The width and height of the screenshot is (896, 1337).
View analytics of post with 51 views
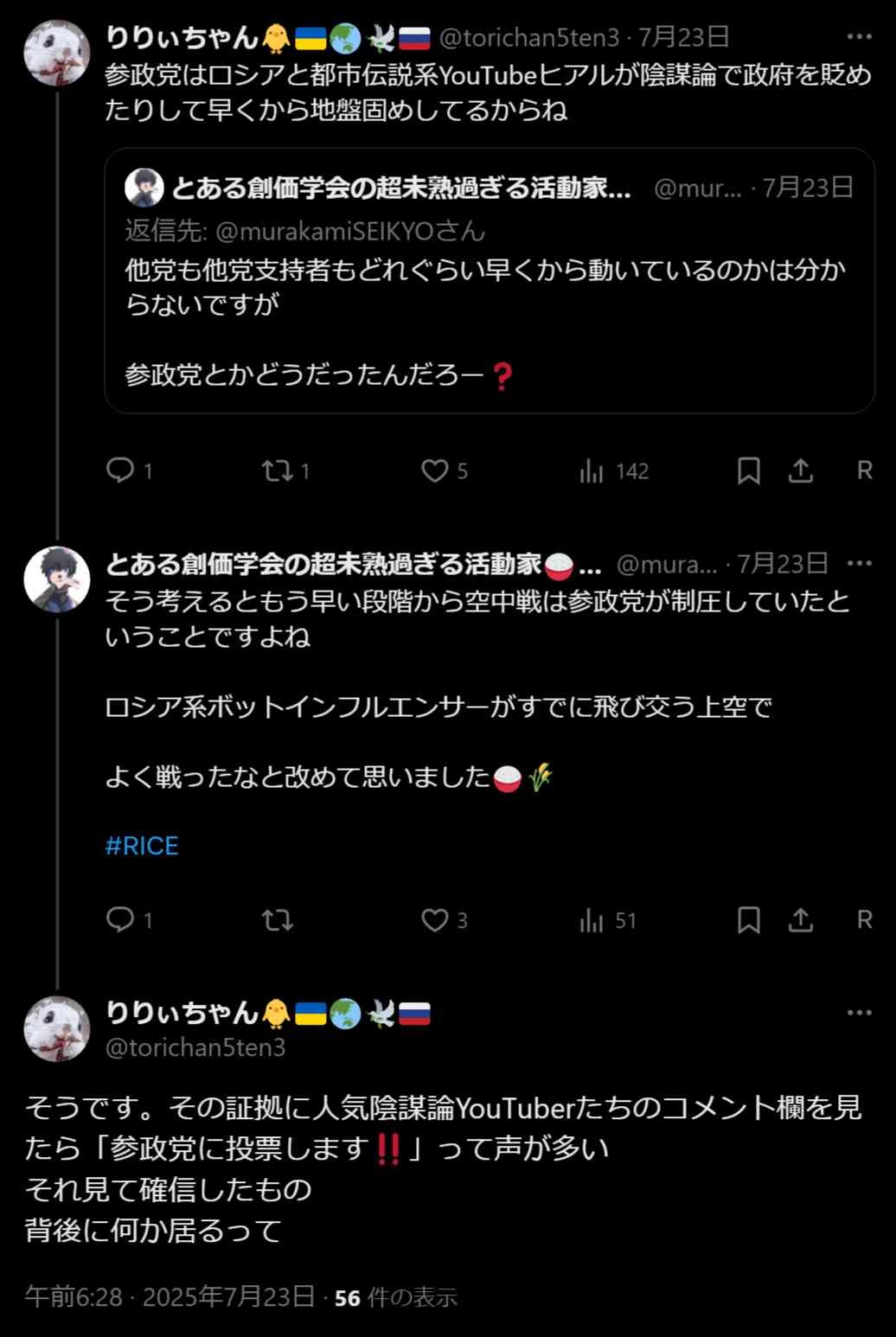tap(608, 920)
